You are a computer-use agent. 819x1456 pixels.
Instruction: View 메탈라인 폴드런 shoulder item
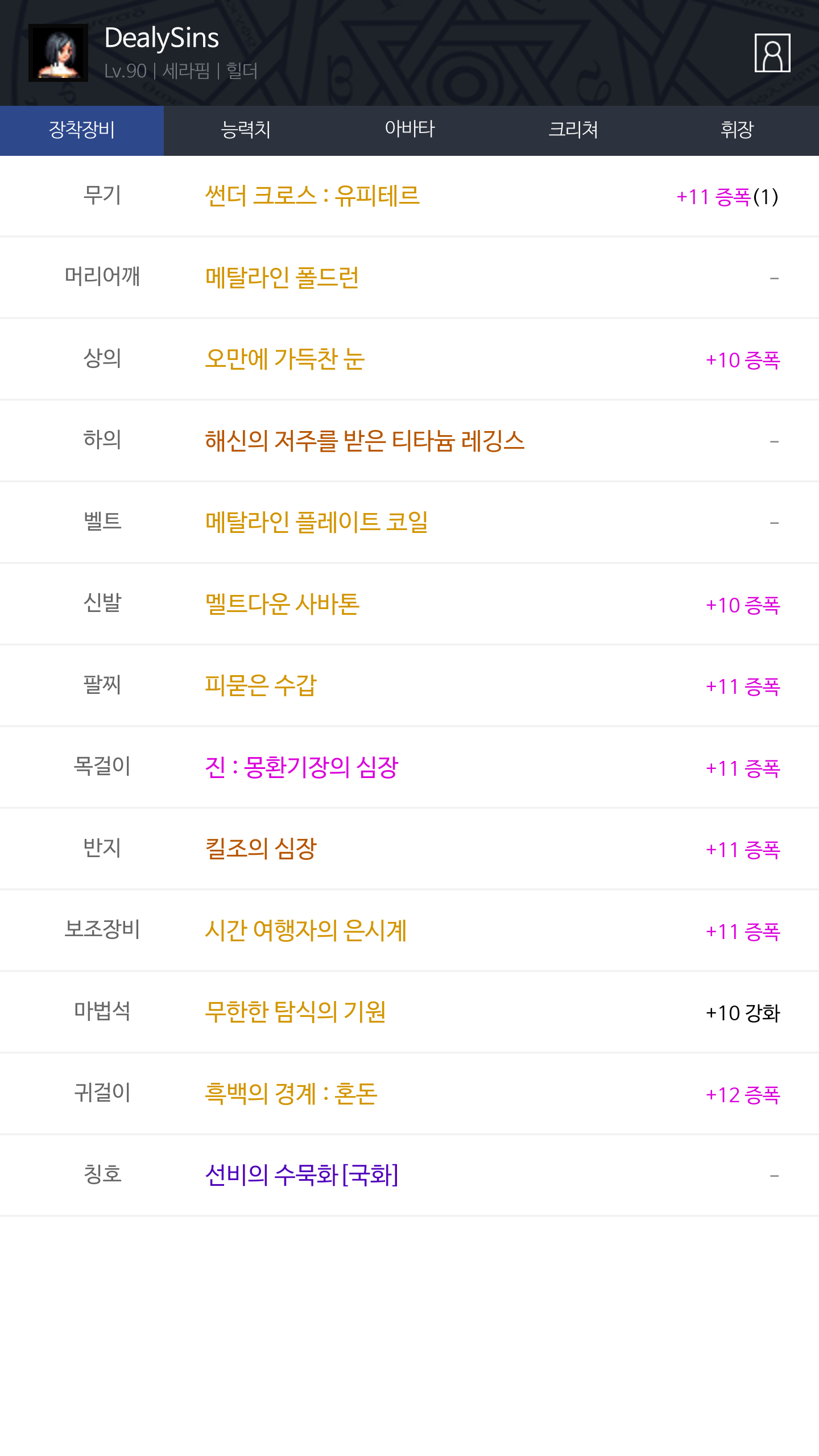coord(282,278)
